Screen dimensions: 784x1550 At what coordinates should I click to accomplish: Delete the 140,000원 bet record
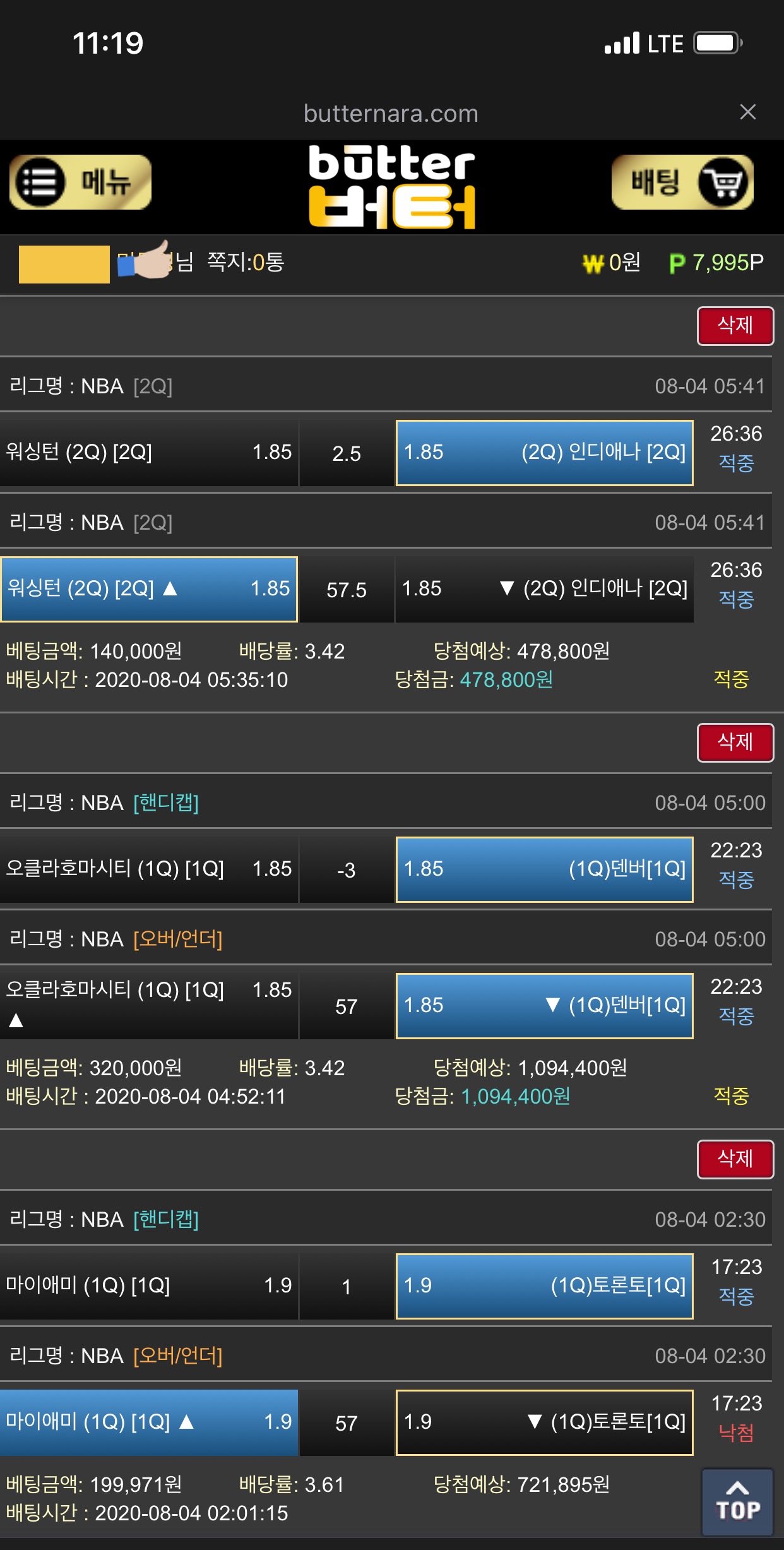(735, 326)
